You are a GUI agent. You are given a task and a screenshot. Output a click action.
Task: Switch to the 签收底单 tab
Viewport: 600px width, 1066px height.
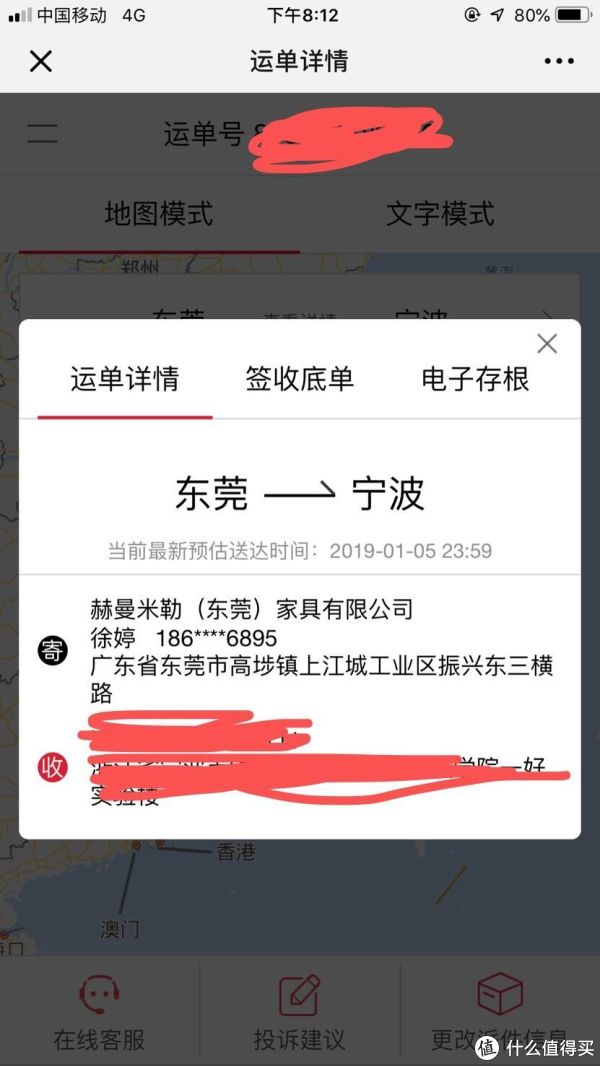(x=299, y=379)
